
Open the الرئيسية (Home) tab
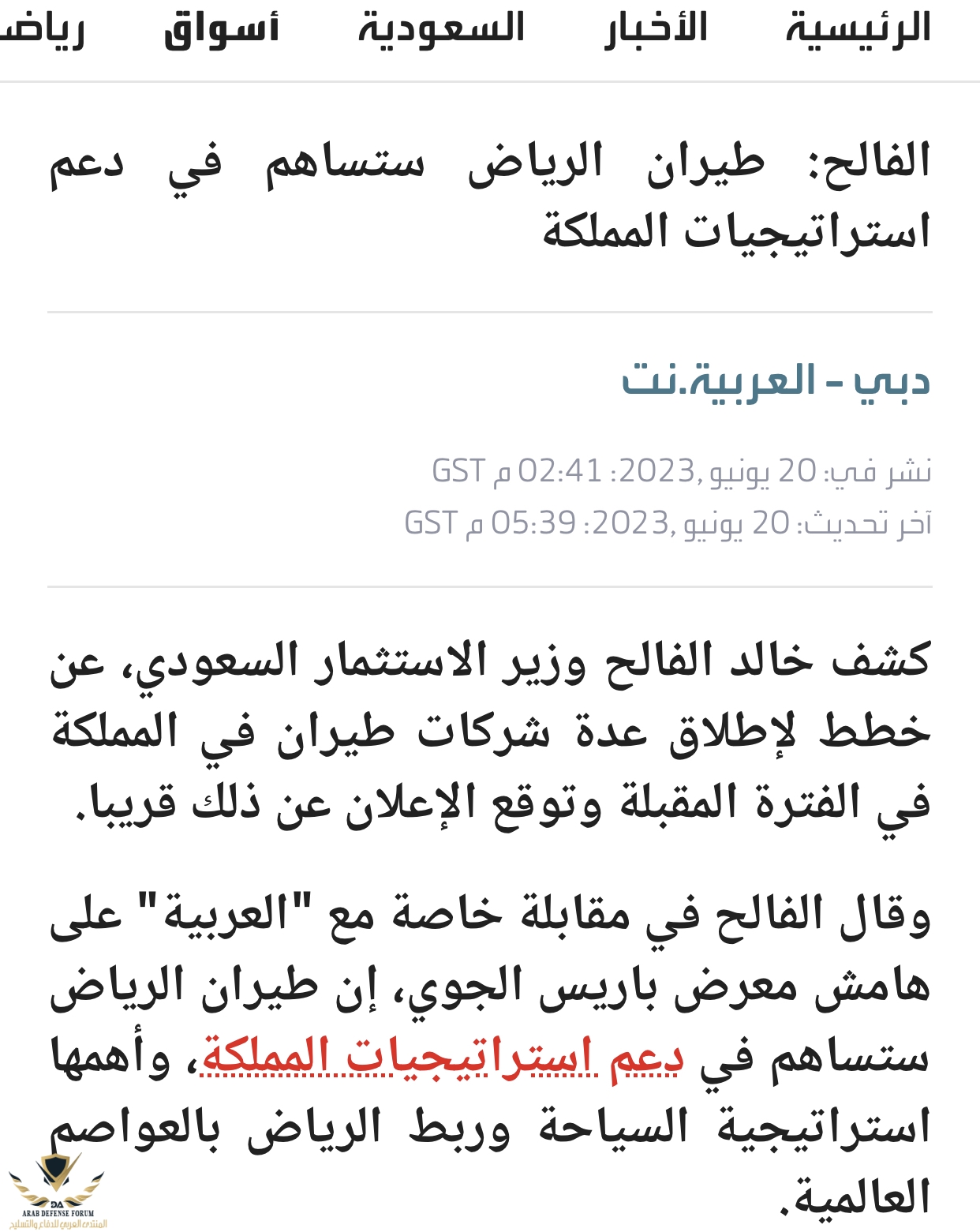click(x=858, y=29)
